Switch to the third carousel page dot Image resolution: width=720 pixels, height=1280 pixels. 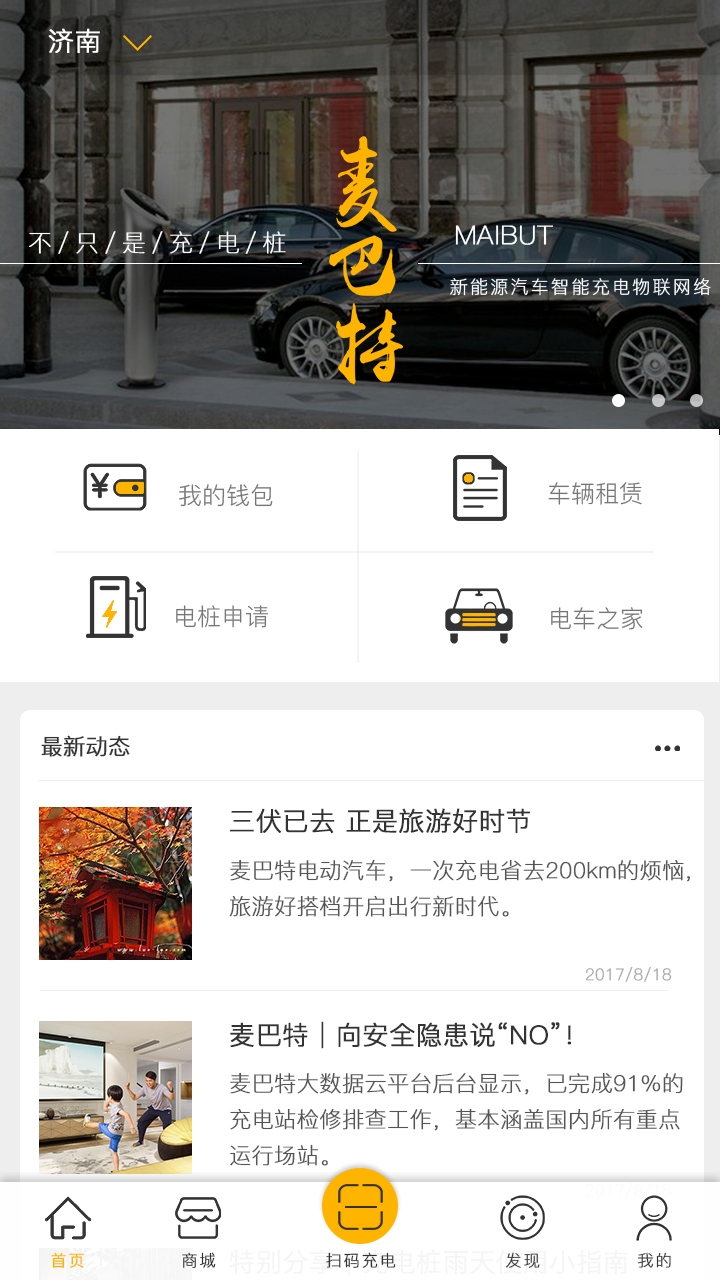tap(696, 400)
